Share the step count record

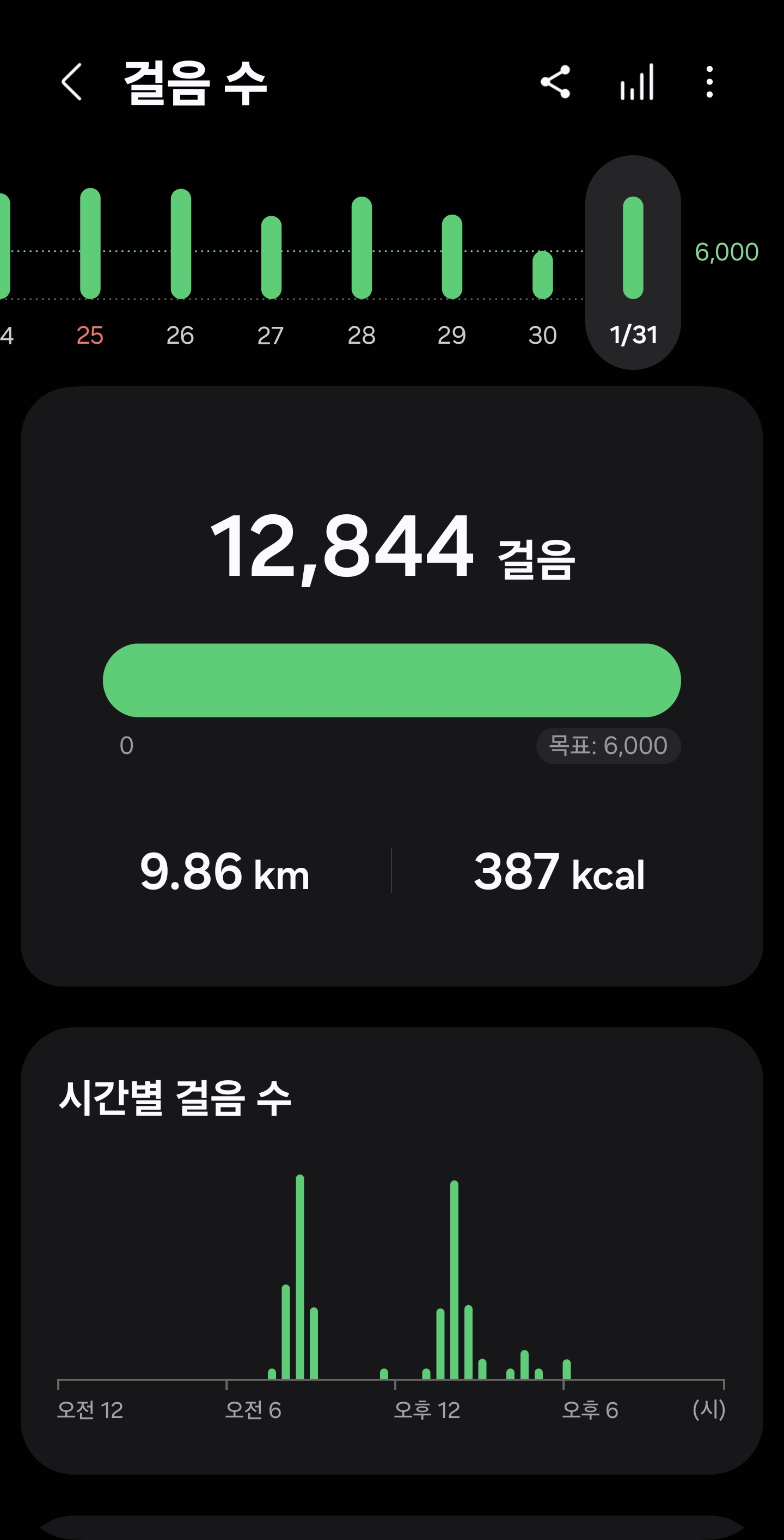pyautogui.click(x=555, y=82)
